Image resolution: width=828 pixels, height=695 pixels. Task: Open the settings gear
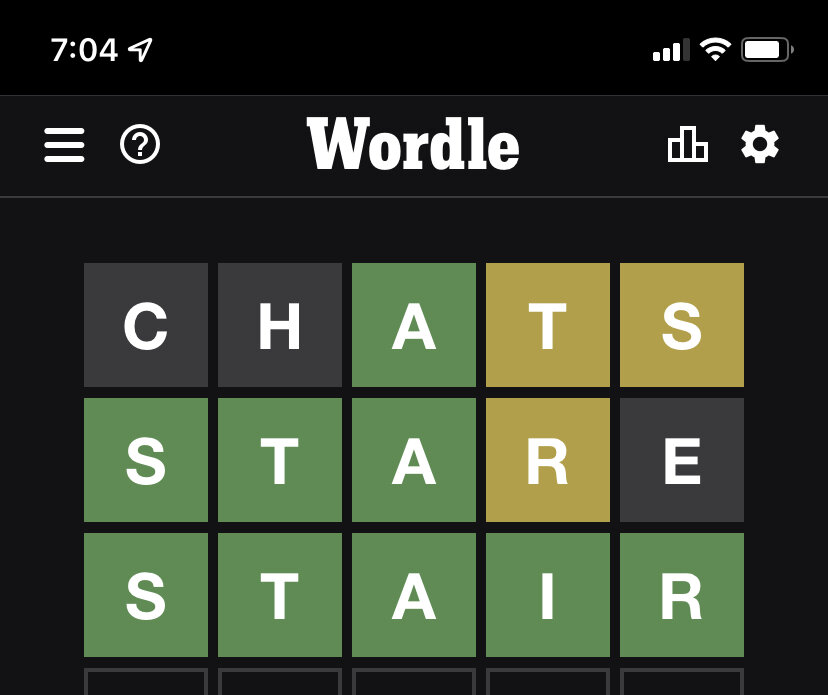click(760, 145)
